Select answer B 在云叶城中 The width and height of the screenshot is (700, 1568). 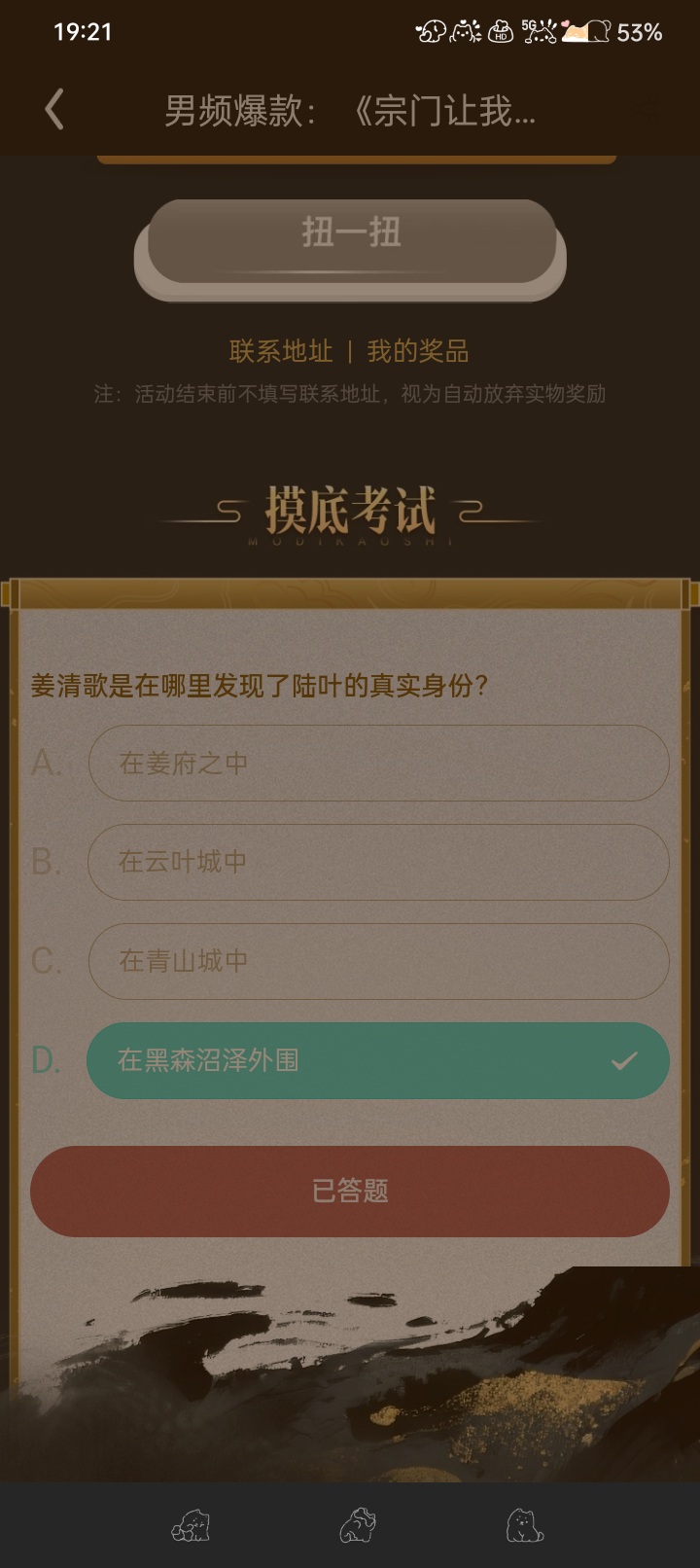(378, 862)
